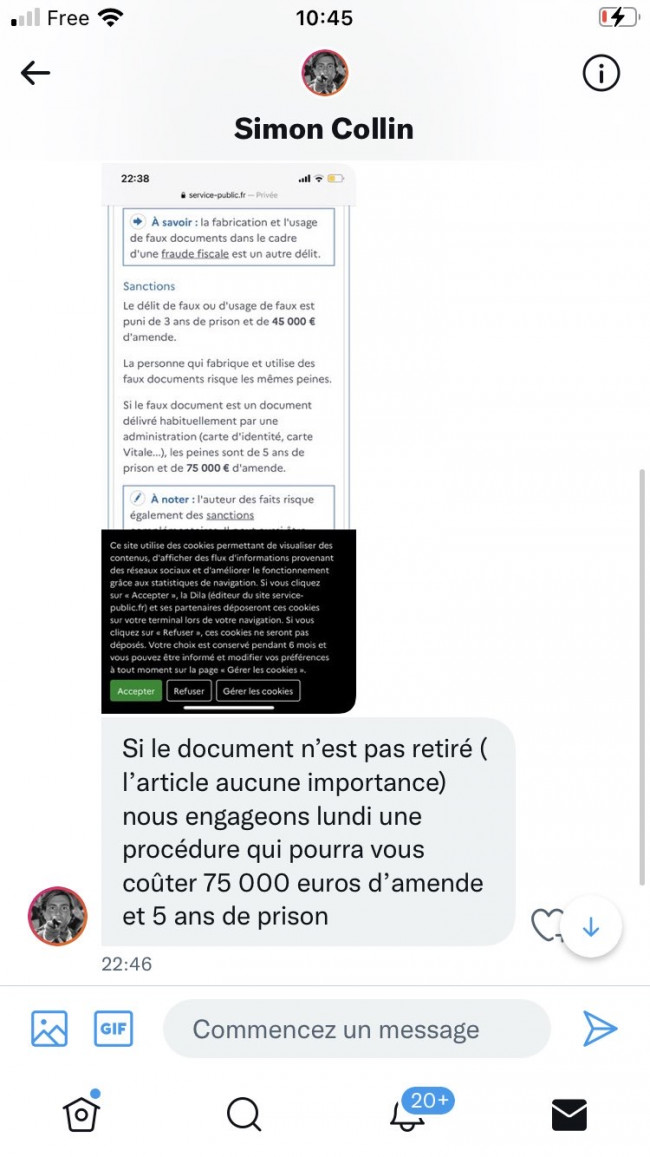Image resolution: width=650 pixels, height=1157 pixels.
Task: Send the message with the paper plane
Action: [600, 1029]
